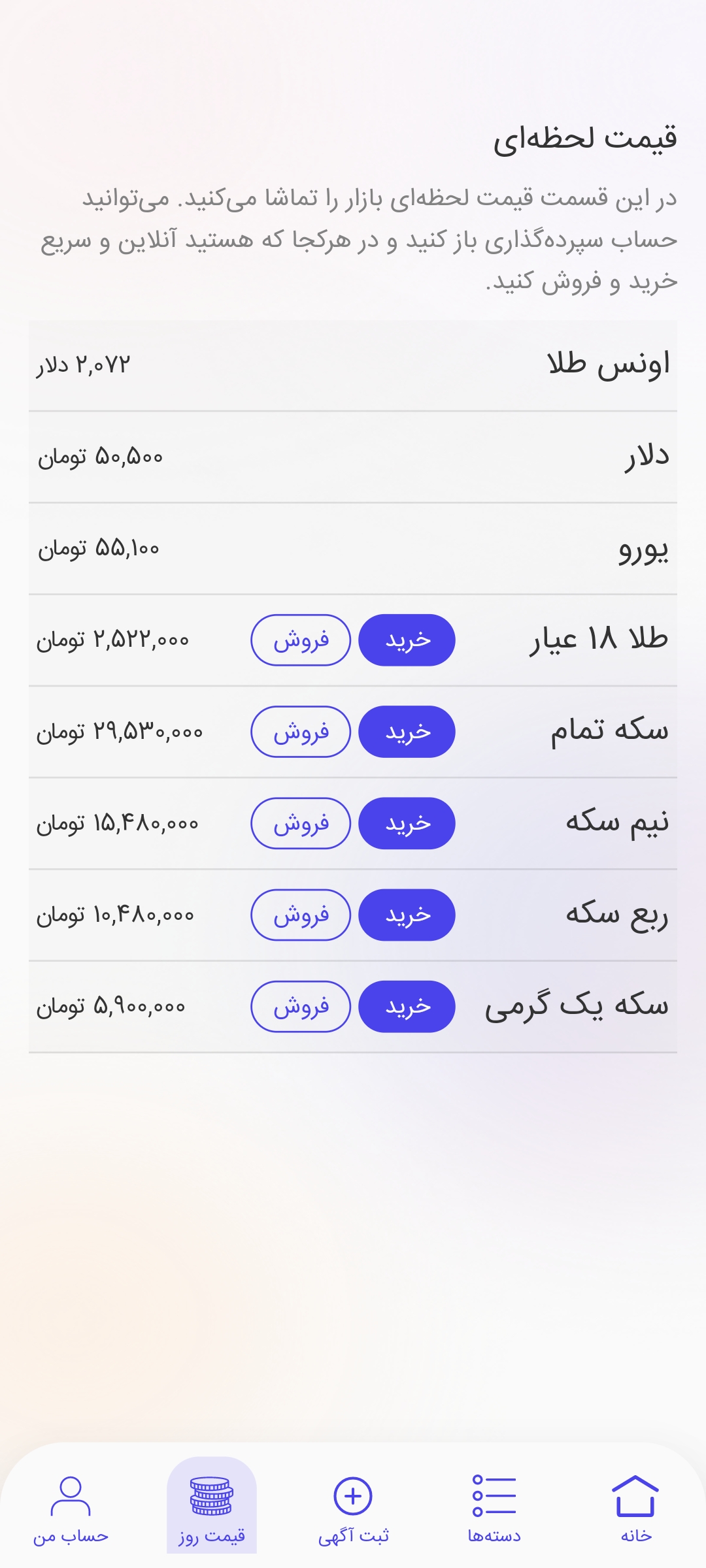Viewport: 706px width, 1568px height.
Task: Tap خرید for طلا ۱۸ عیار
Action: [x=407, y=640]
